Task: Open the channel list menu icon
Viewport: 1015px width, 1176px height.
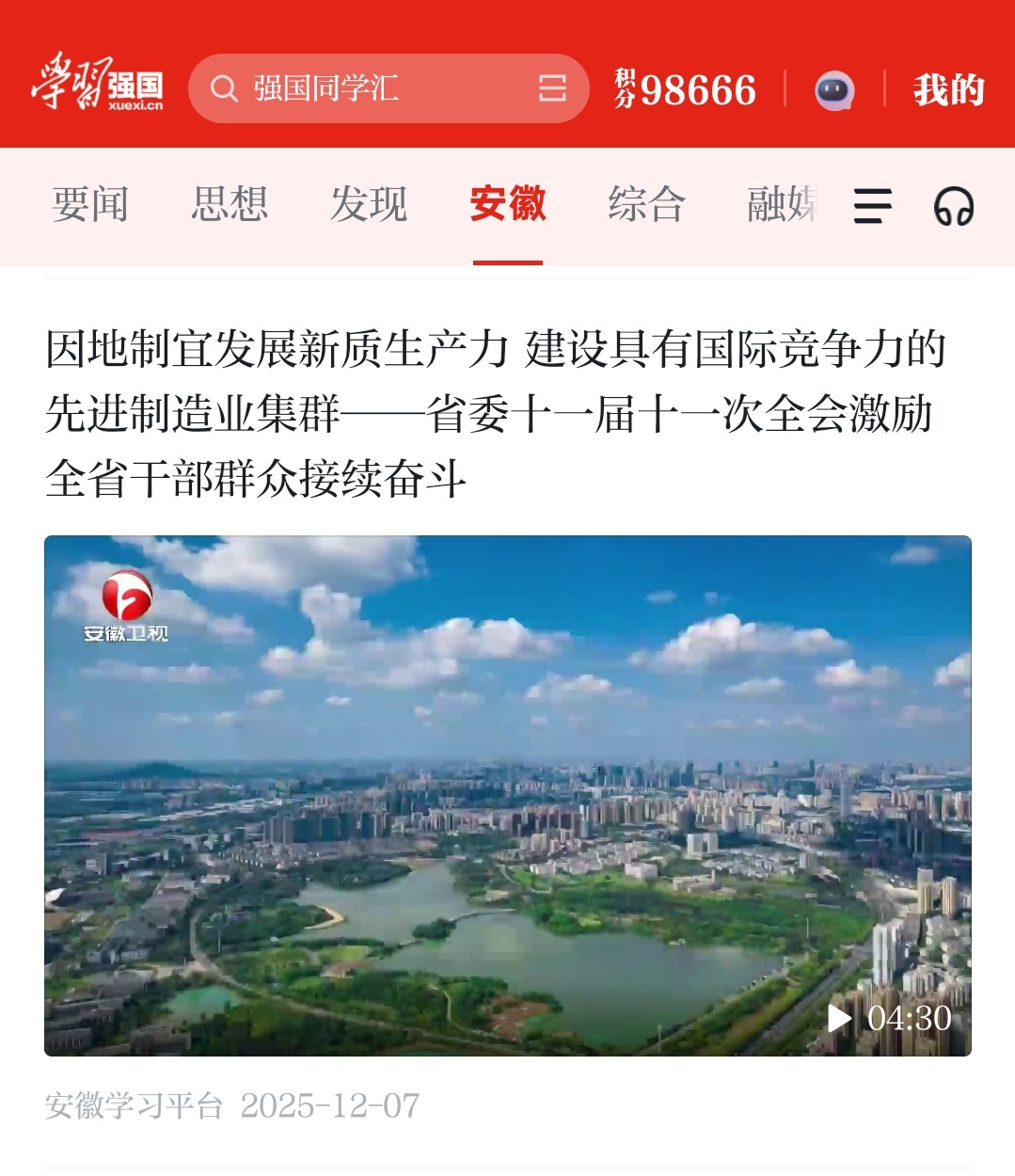Action: tap(872, 206)
